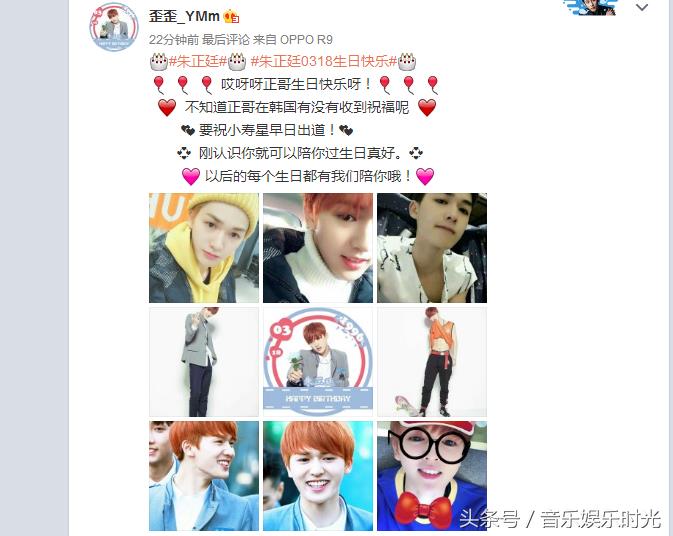Open the full-body photo in the grey blazer
The width and height of the screenshot is (673, 536).
204,362
